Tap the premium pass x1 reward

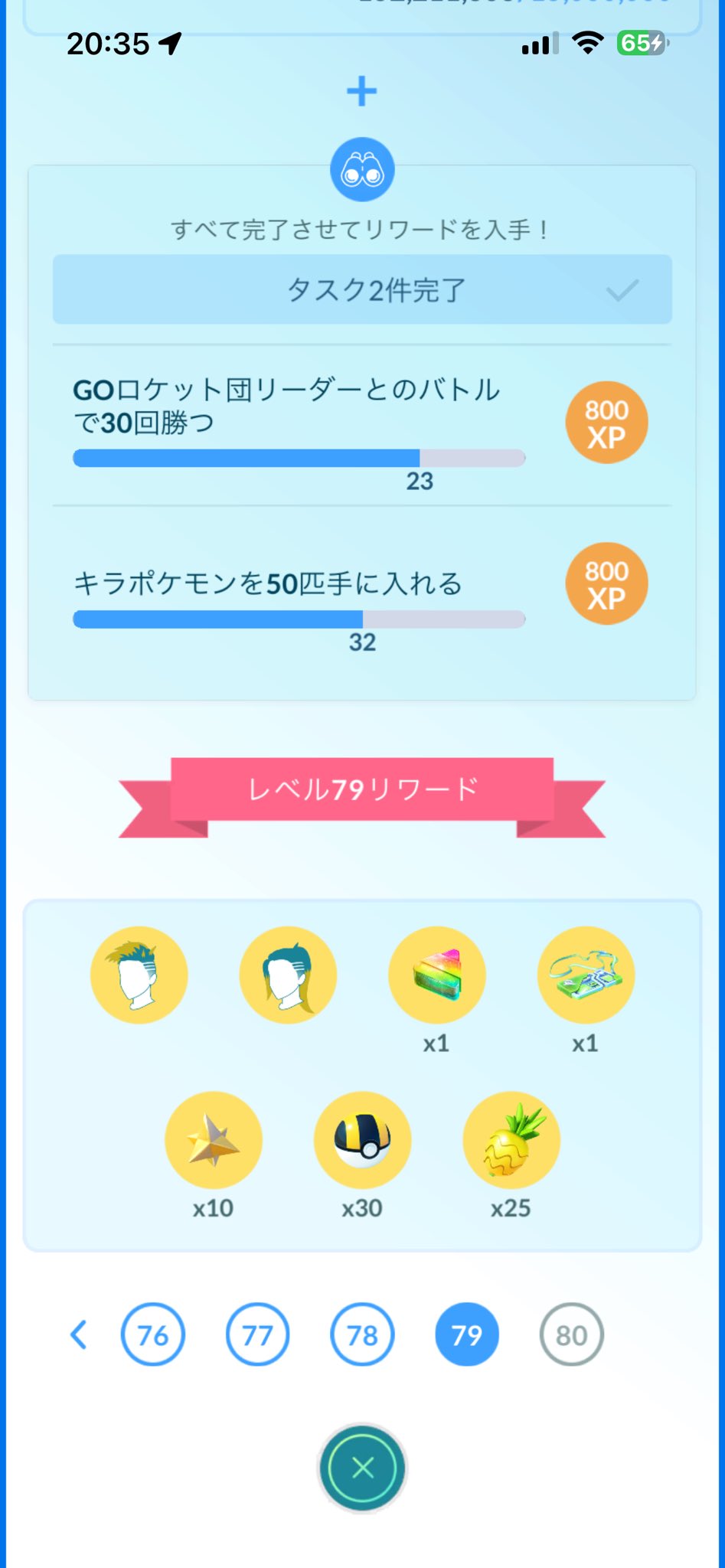click(586, 975)
